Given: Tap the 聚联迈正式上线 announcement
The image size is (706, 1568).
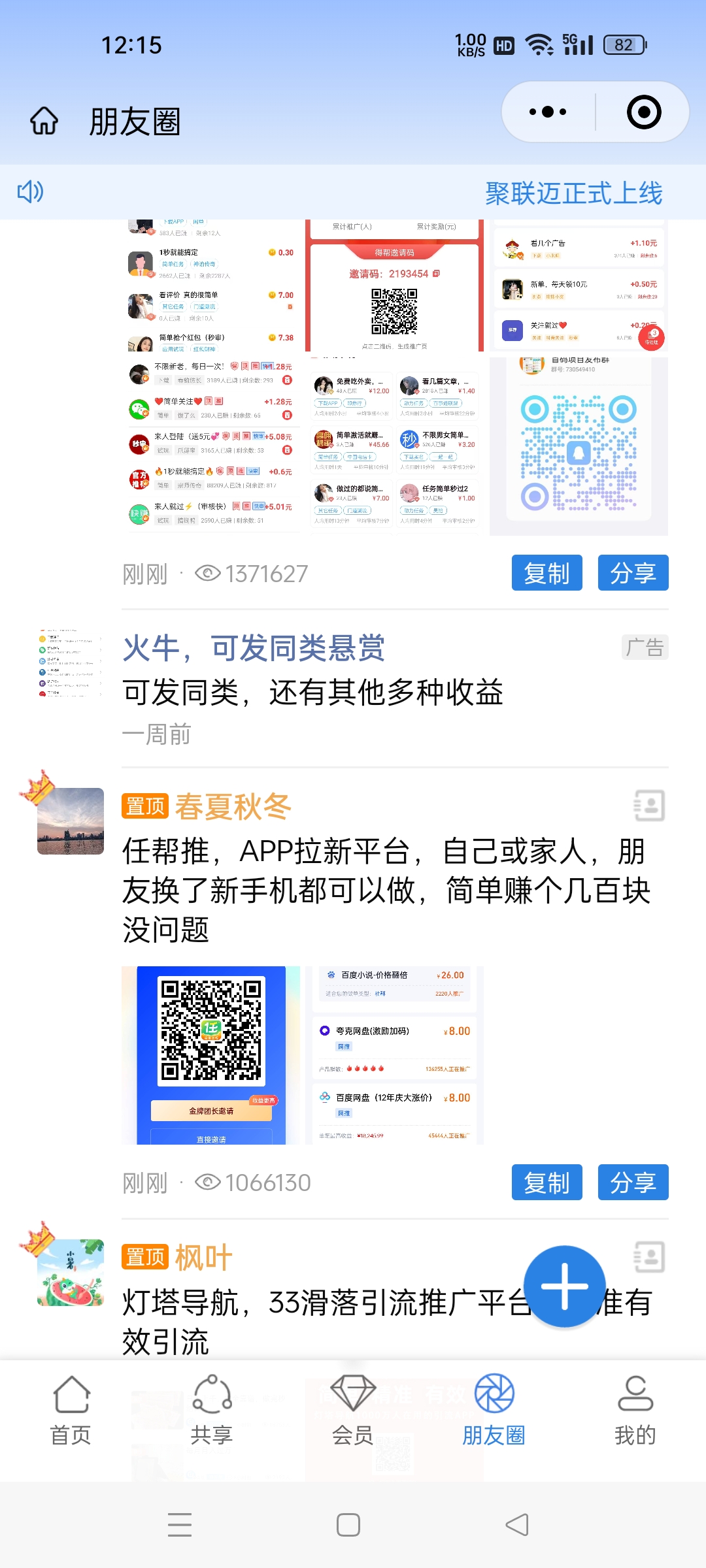Looking at the screenshot, I should [x=573, y=193].
